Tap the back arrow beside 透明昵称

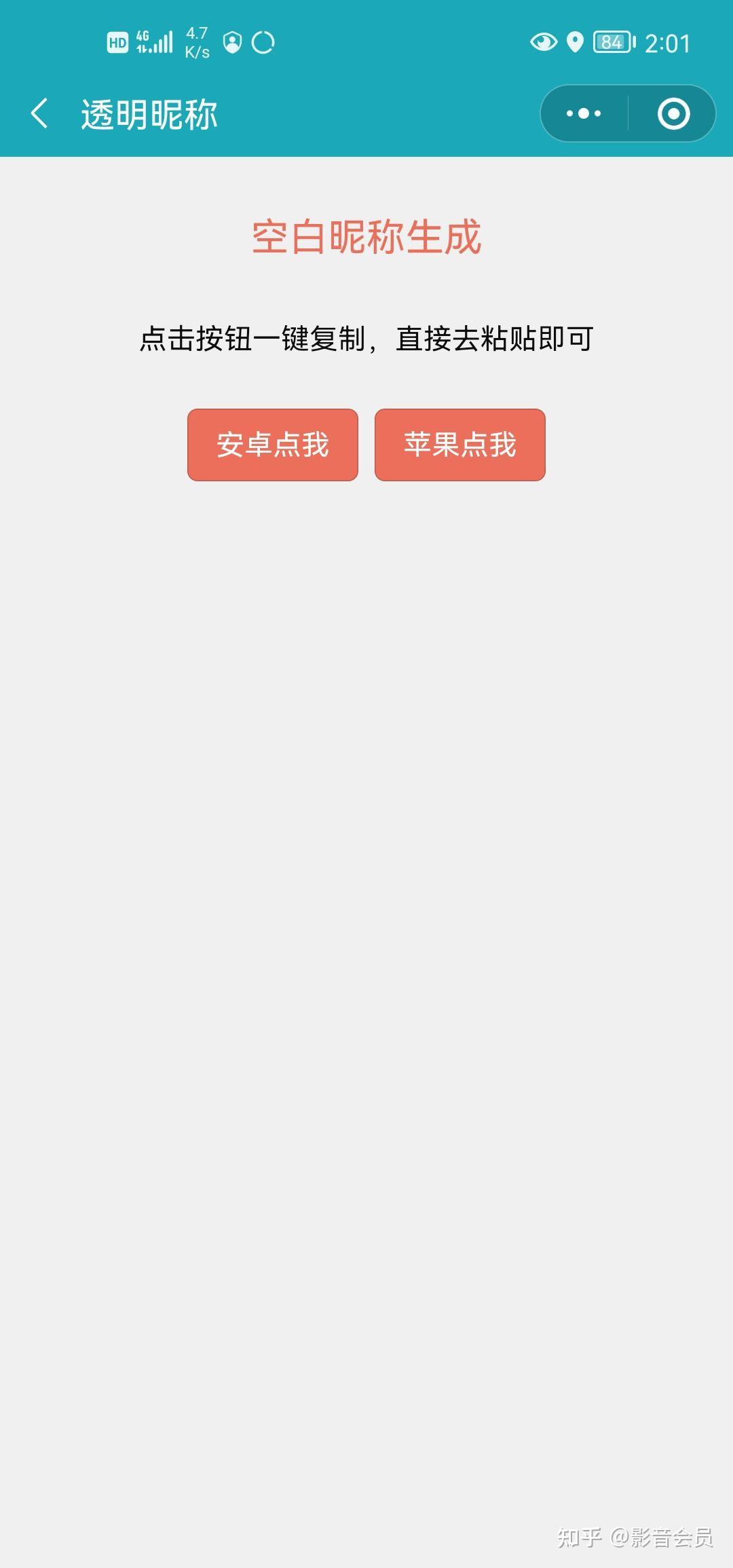click(39, 113)
